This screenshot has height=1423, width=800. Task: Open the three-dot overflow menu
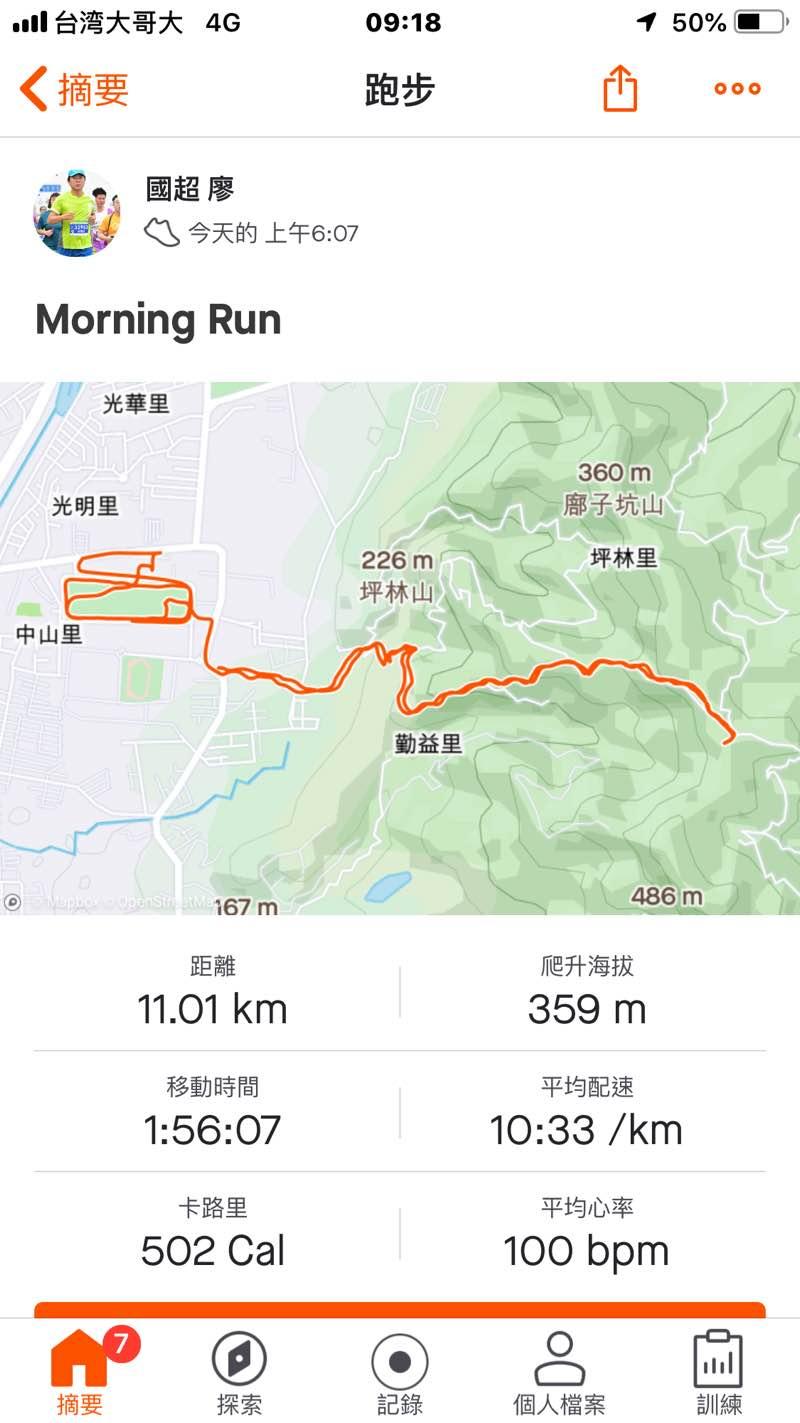[x=738, y=89]
